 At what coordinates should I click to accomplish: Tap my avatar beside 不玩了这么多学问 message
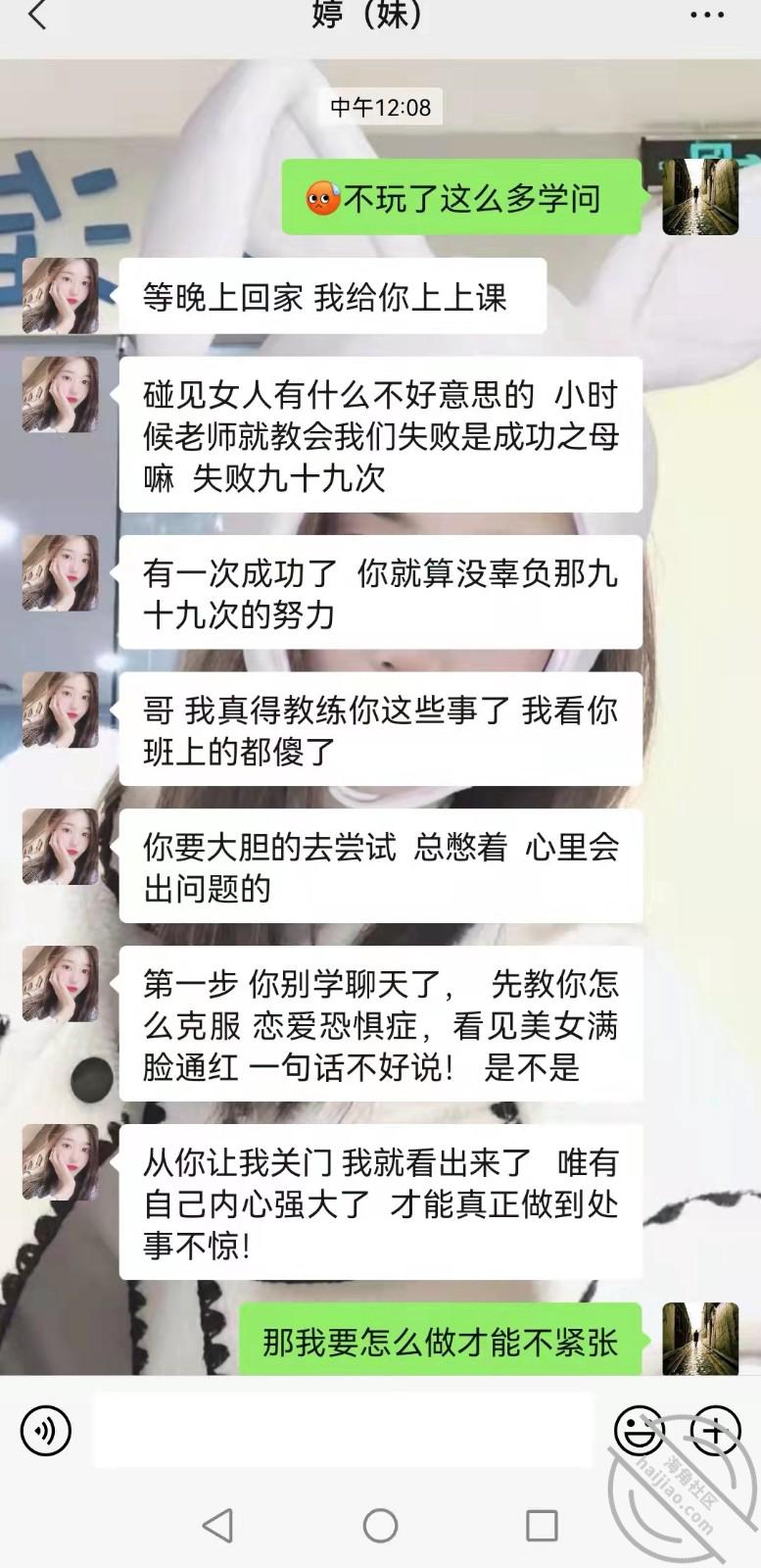click(x=700, y=197)
